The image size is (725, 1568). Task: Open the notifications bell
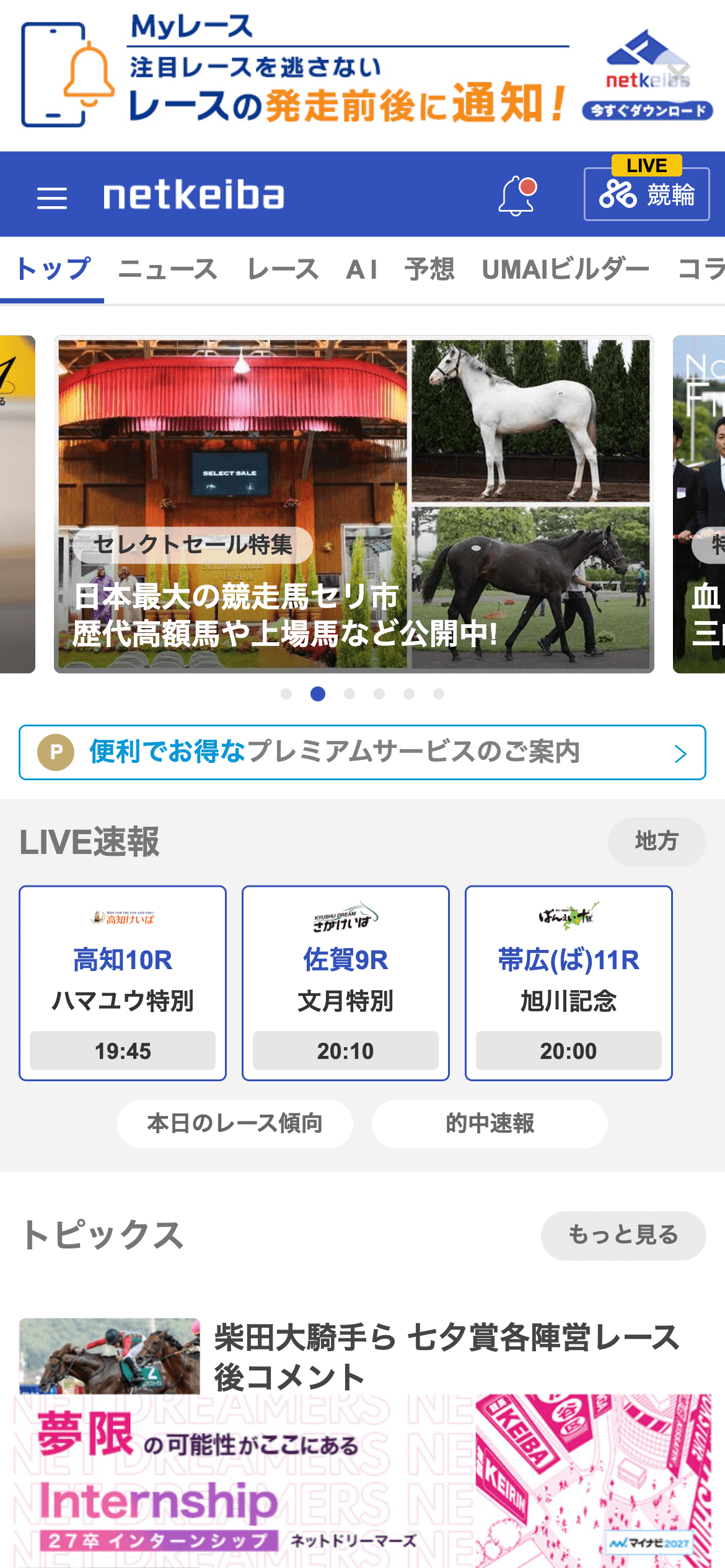pyautogui.click(x=517, y=196)
